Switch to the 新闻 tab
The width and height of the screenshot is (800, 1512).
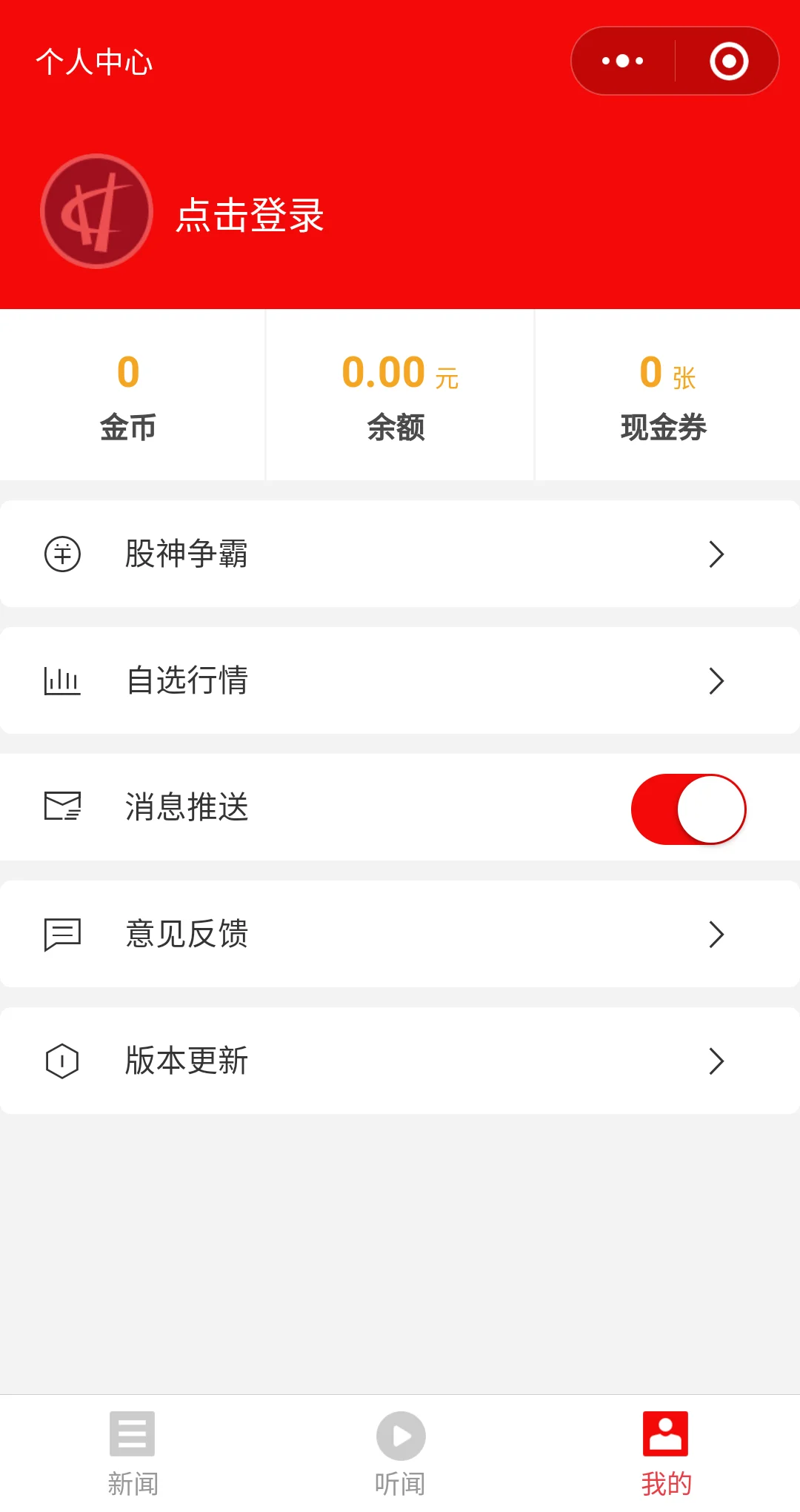click(x=133, y=1453)
